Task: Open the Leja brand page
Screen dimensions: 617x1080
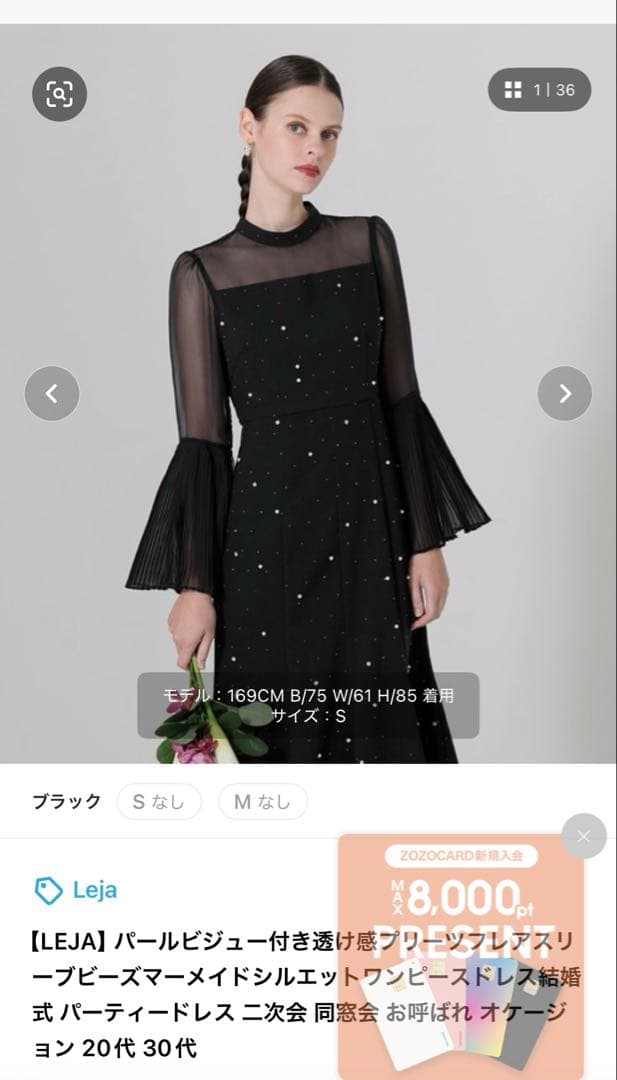Action: (76, 889)
